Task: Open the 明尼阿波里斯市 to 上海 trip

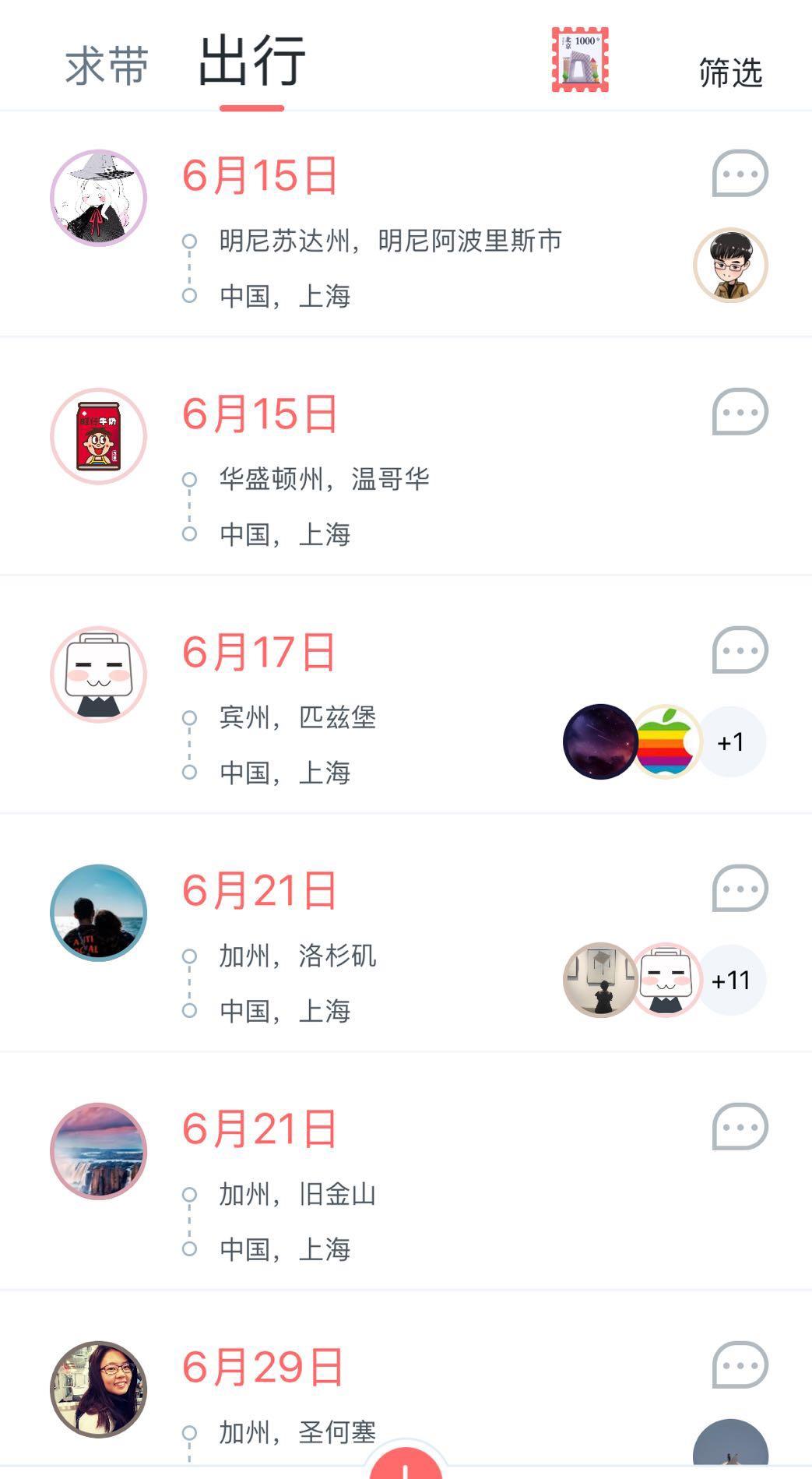Action: click(x=389, y=241)
